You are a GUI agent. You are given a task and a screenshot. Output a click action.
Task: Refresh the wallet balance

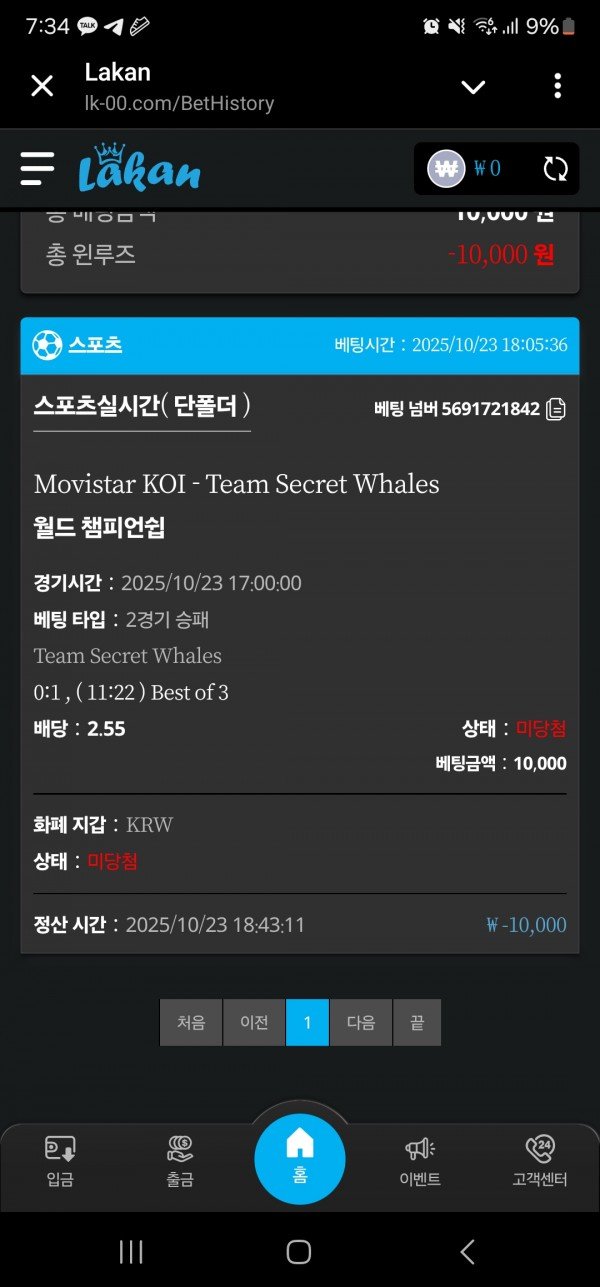[x=556, y=168]
